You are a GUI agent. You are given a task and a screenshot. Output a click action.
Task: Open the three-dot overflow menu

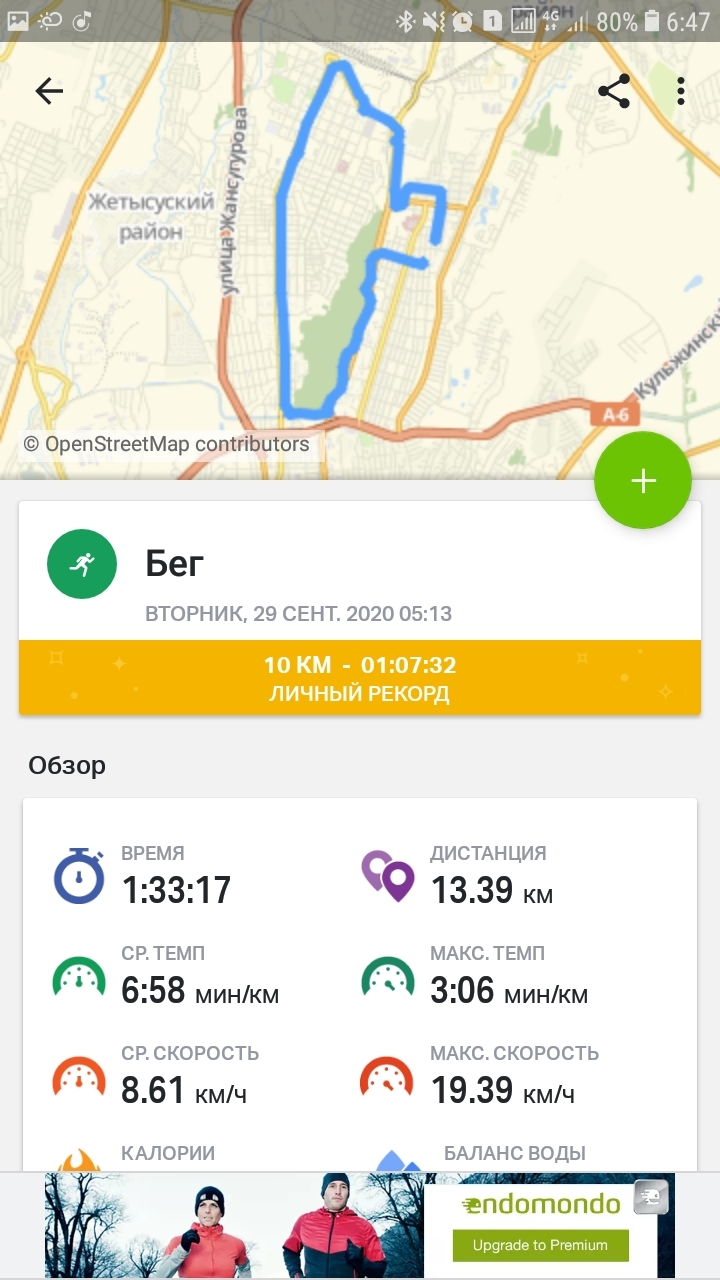[681, 92]
